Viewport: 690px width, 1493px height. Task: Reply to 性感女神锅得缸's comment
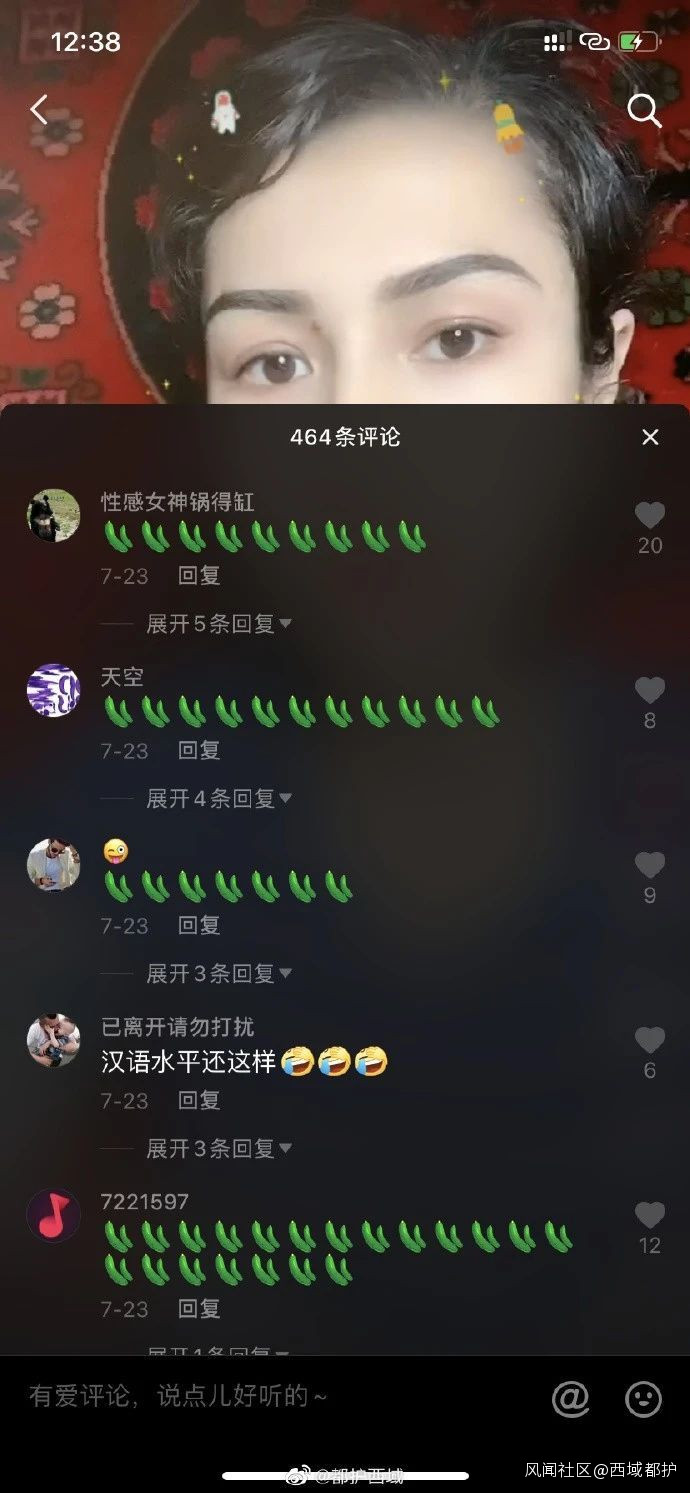(x=199, y=576)
